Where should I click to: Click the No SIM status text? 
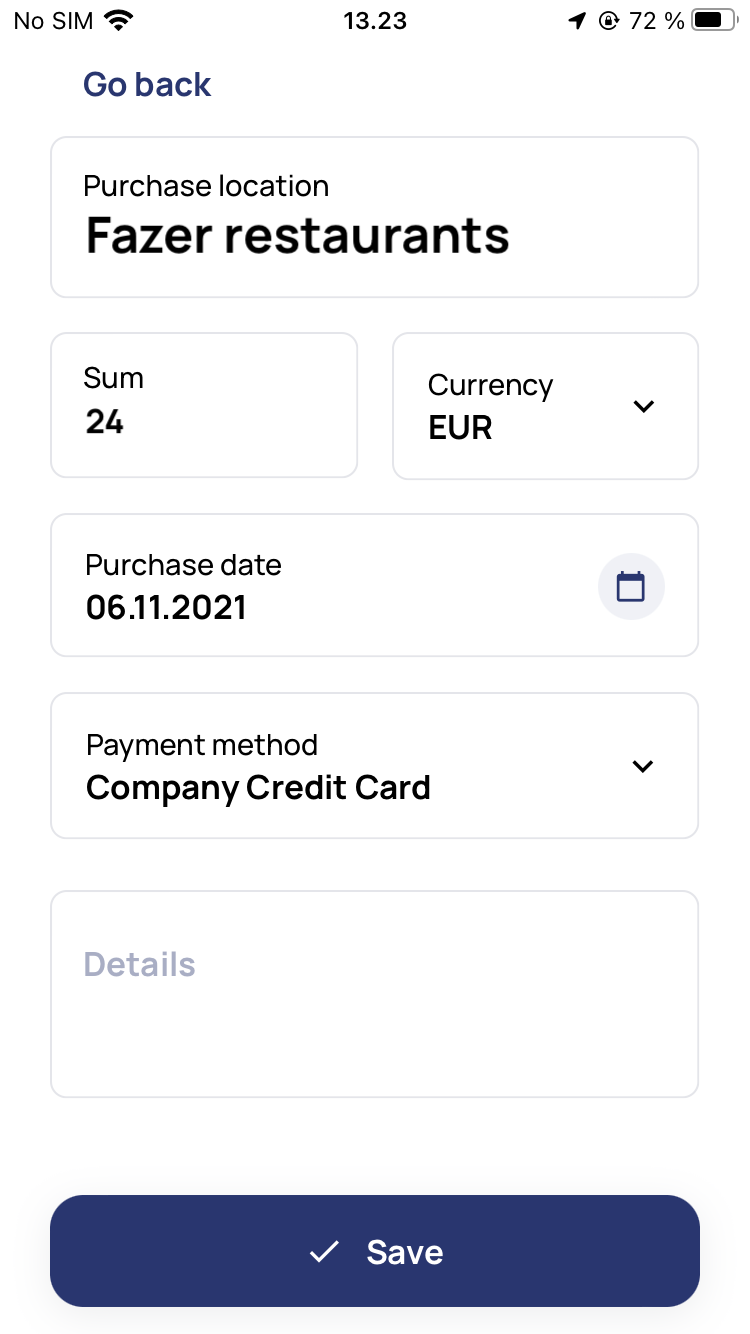52,20
